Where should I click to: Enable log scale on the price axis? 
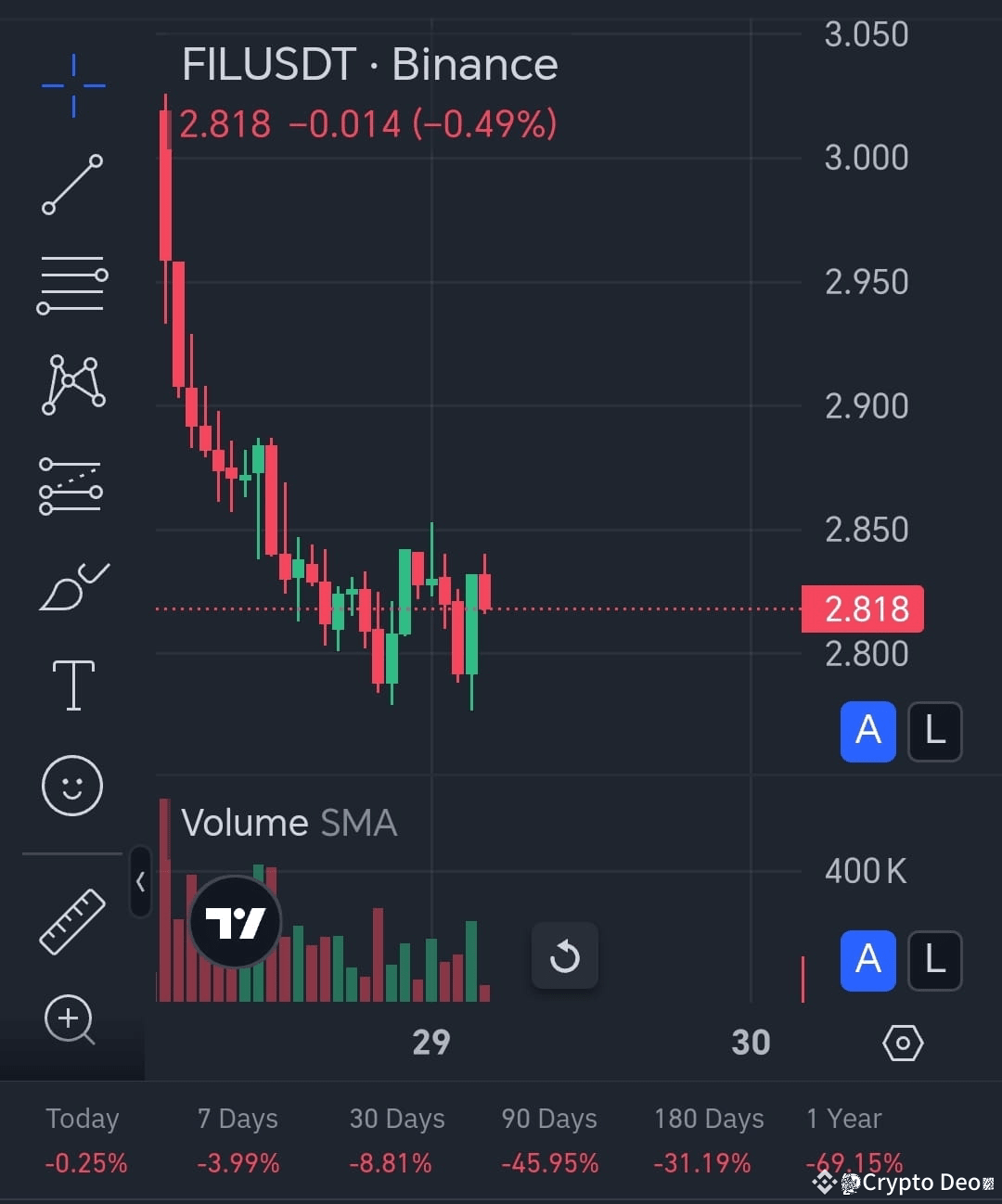pos(934,732)
